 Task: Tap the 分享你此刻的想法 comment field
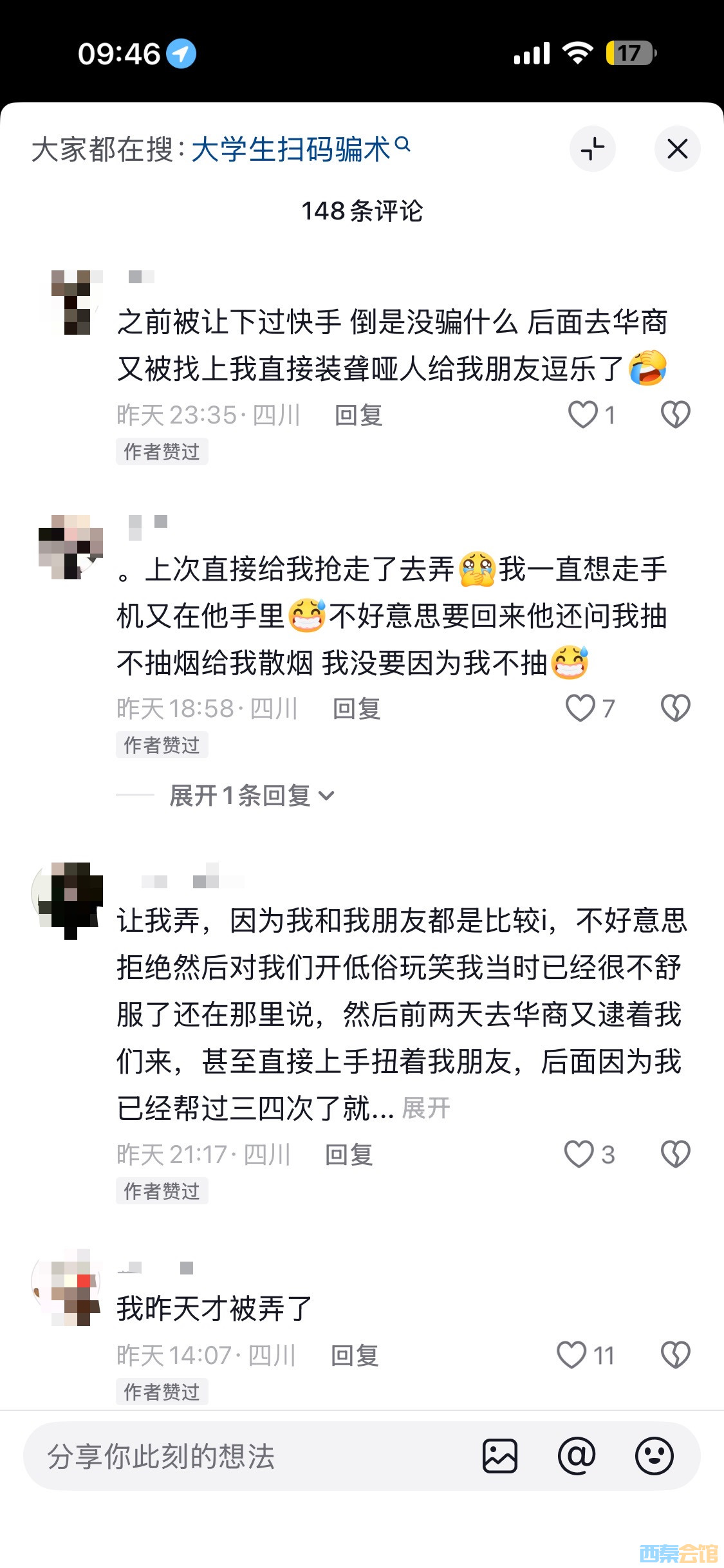245,1456
